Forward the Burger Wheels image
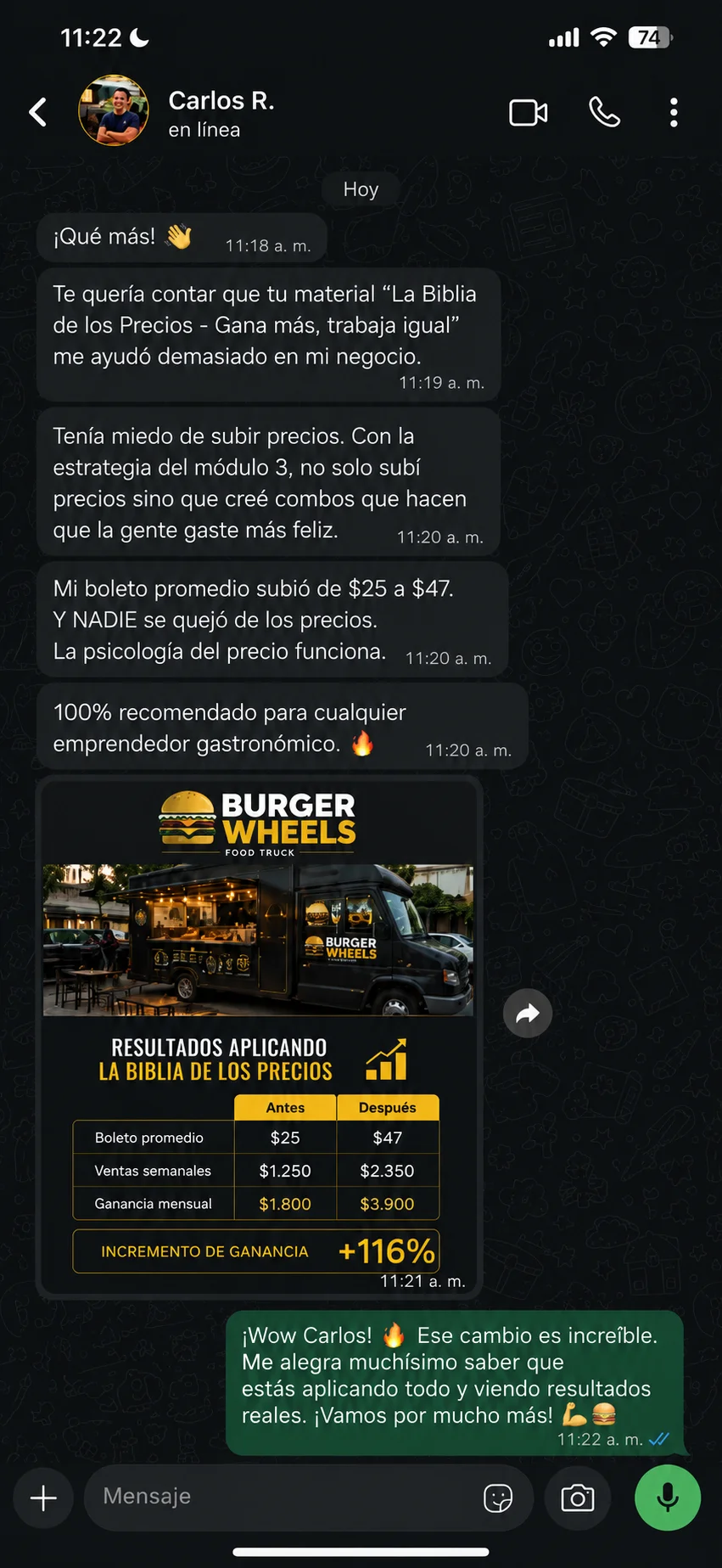The width and height of the screenshot is (722, 1568). tap(528, 1013)
